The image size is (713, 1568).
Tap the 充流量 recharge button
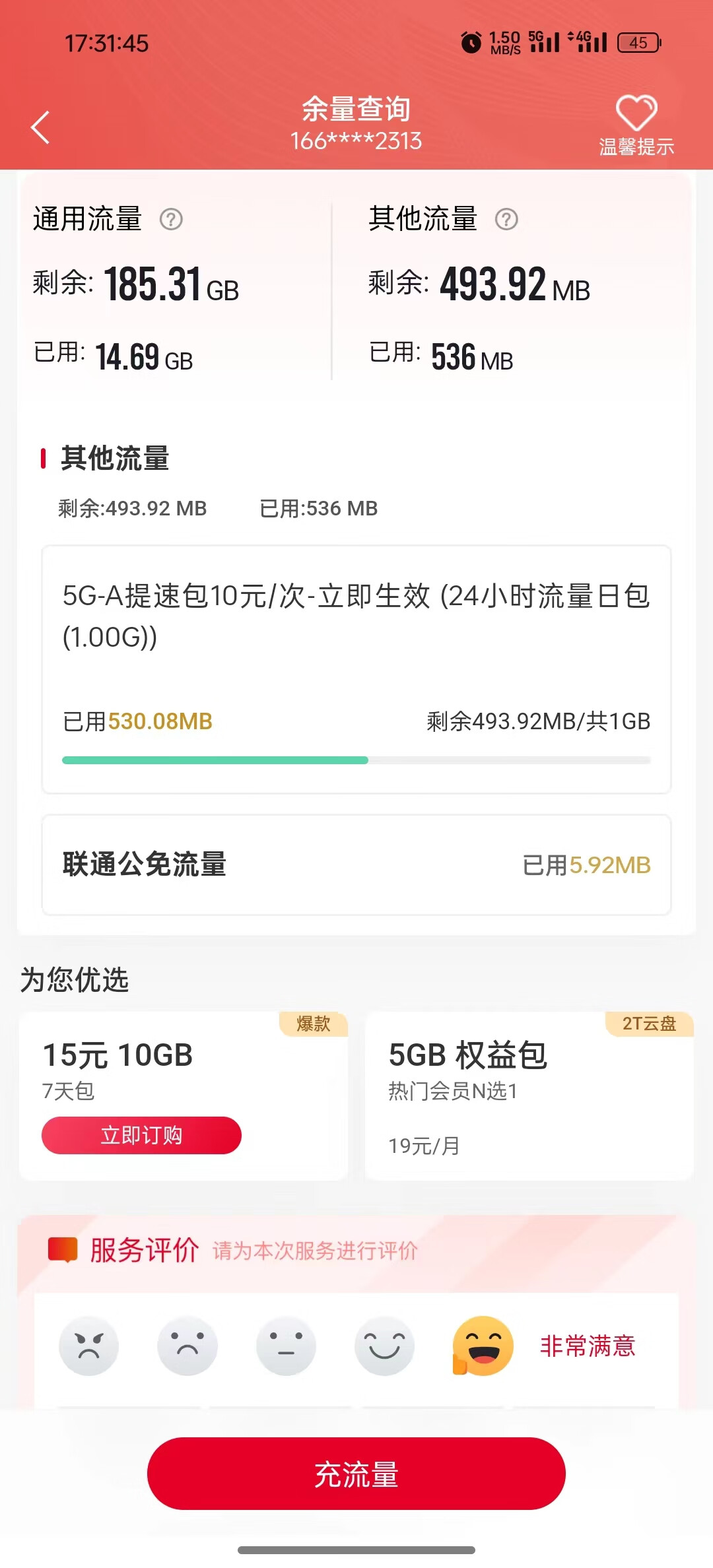(x=356, y=1474)
